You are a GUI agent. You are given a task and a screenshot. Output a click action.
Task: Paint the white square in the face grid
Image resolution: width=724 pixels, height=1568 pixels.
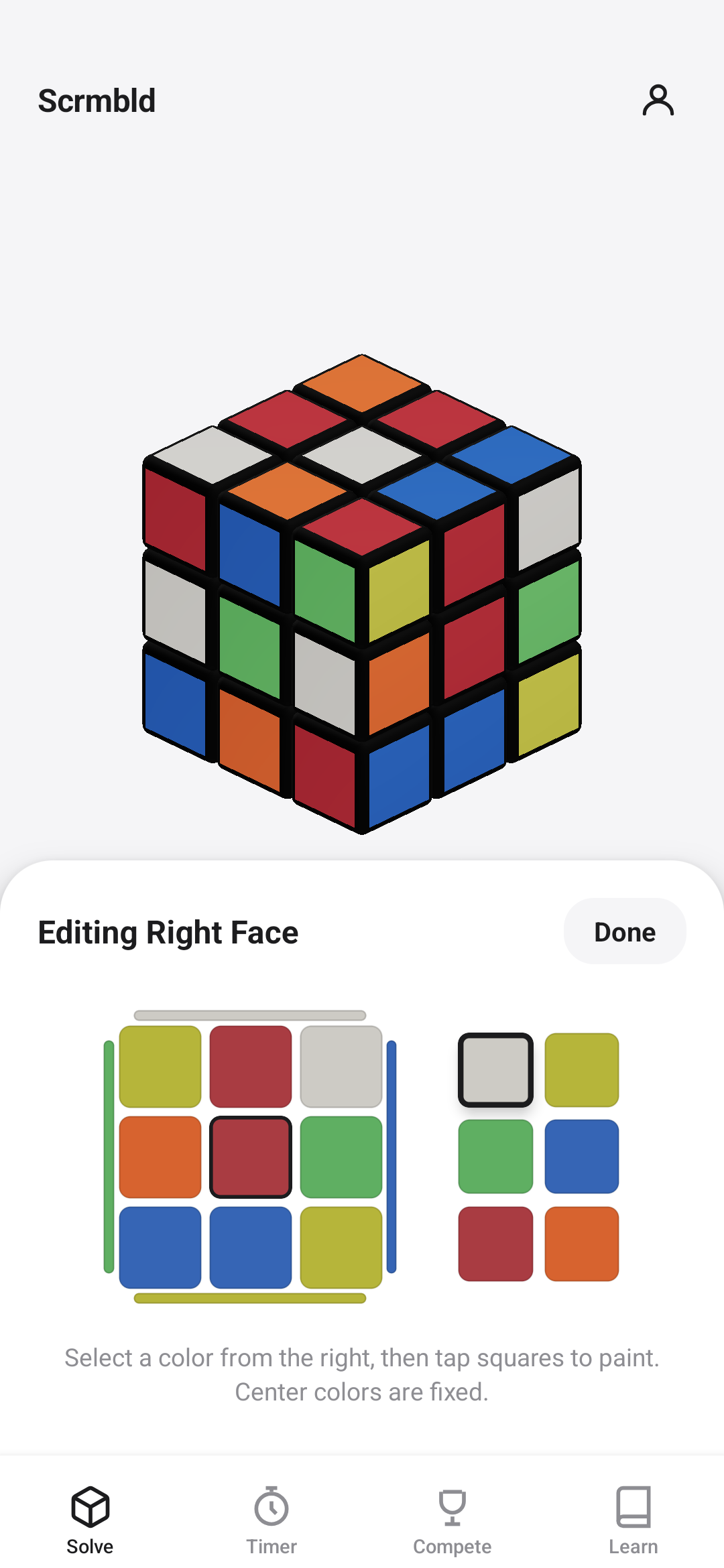[341, 1066]
